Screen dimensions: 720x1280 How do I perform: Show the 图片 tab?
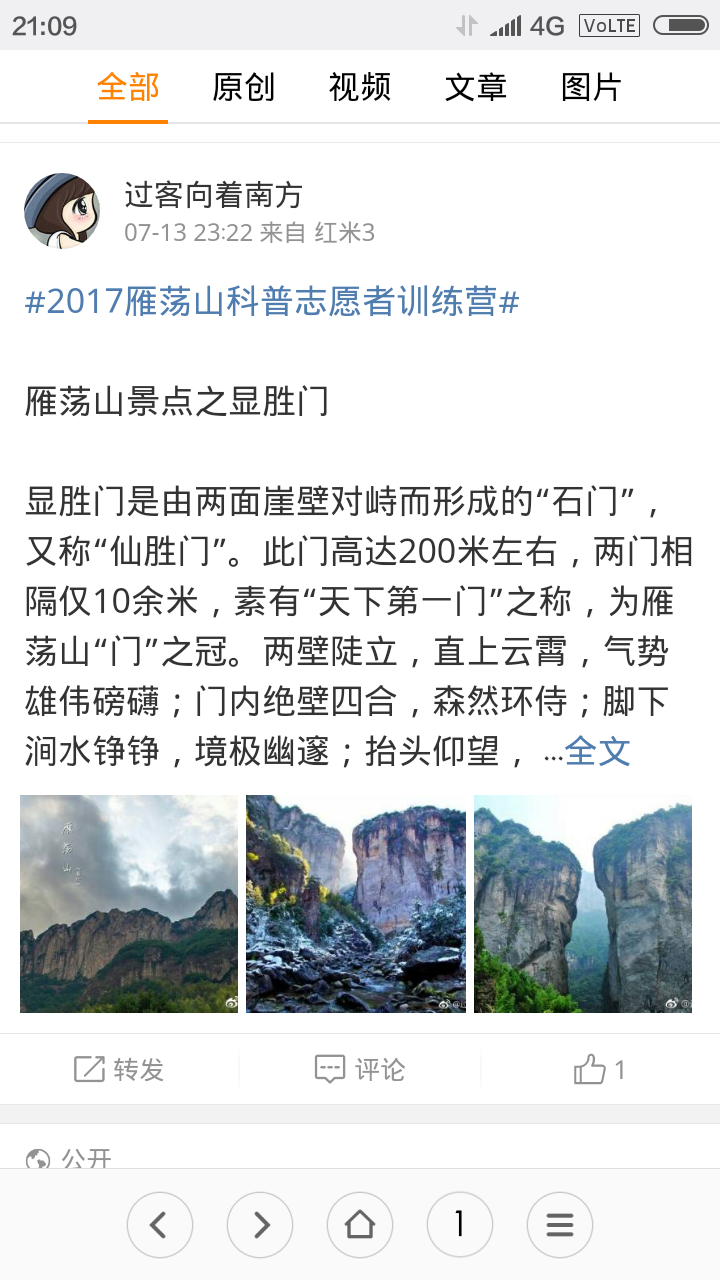pyautogui.click(x=591, y=88)
